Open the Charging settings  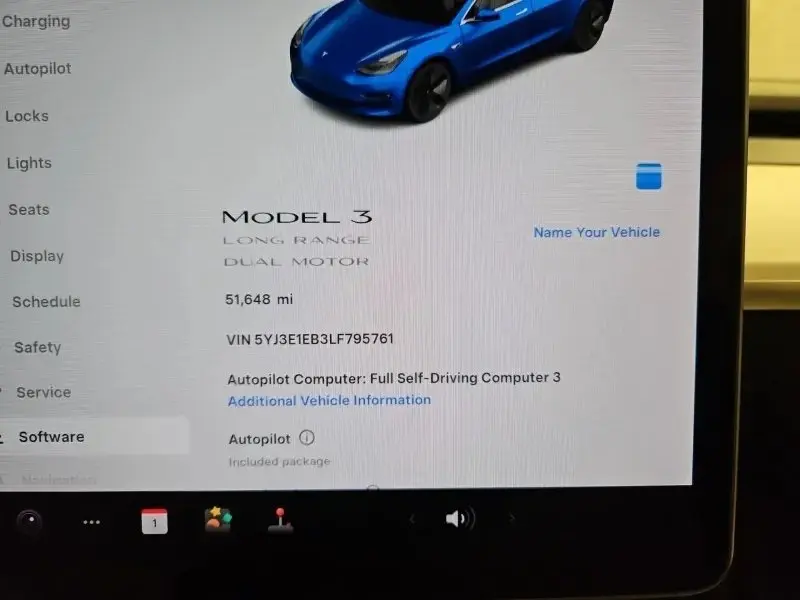tap(36, 21)
